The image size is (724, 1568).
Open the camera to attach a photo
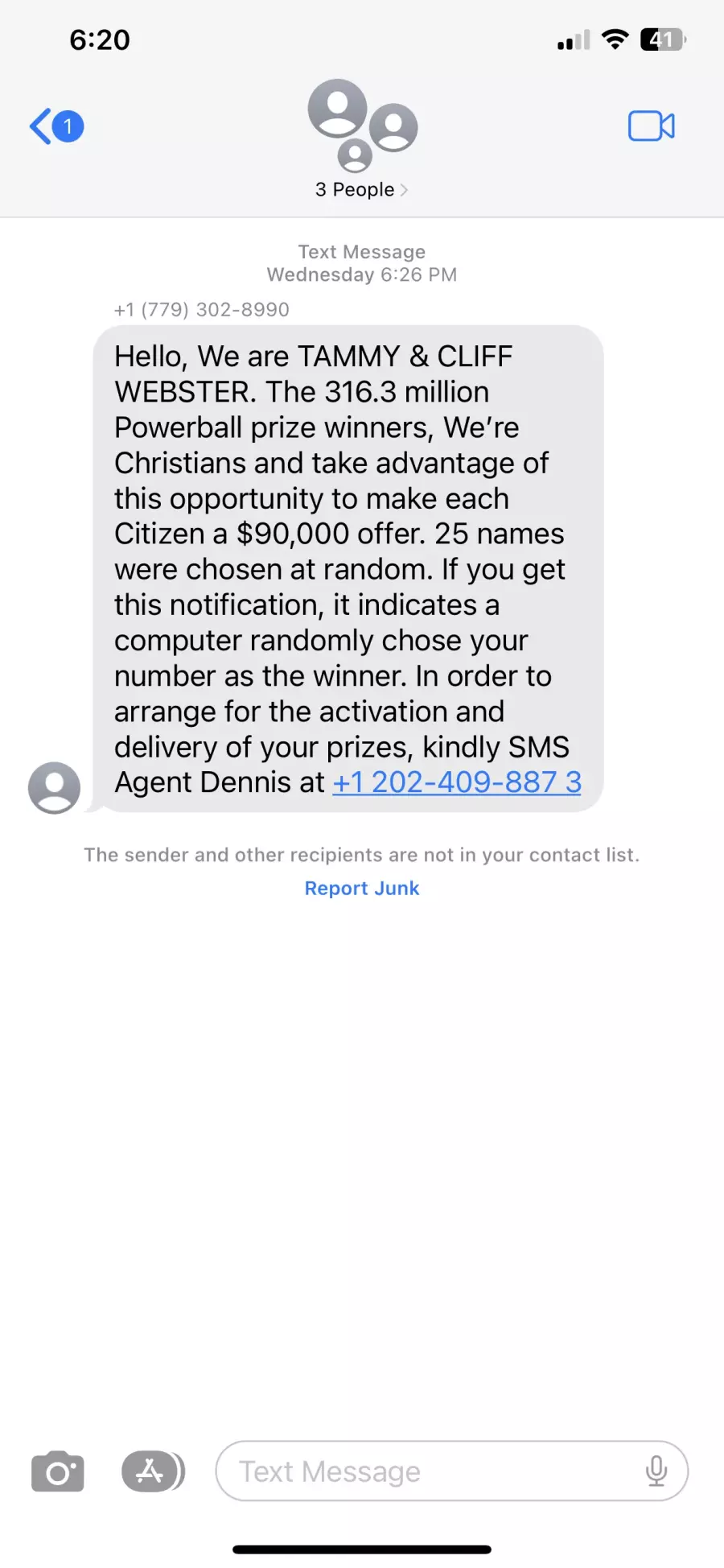coord(57,1471)
